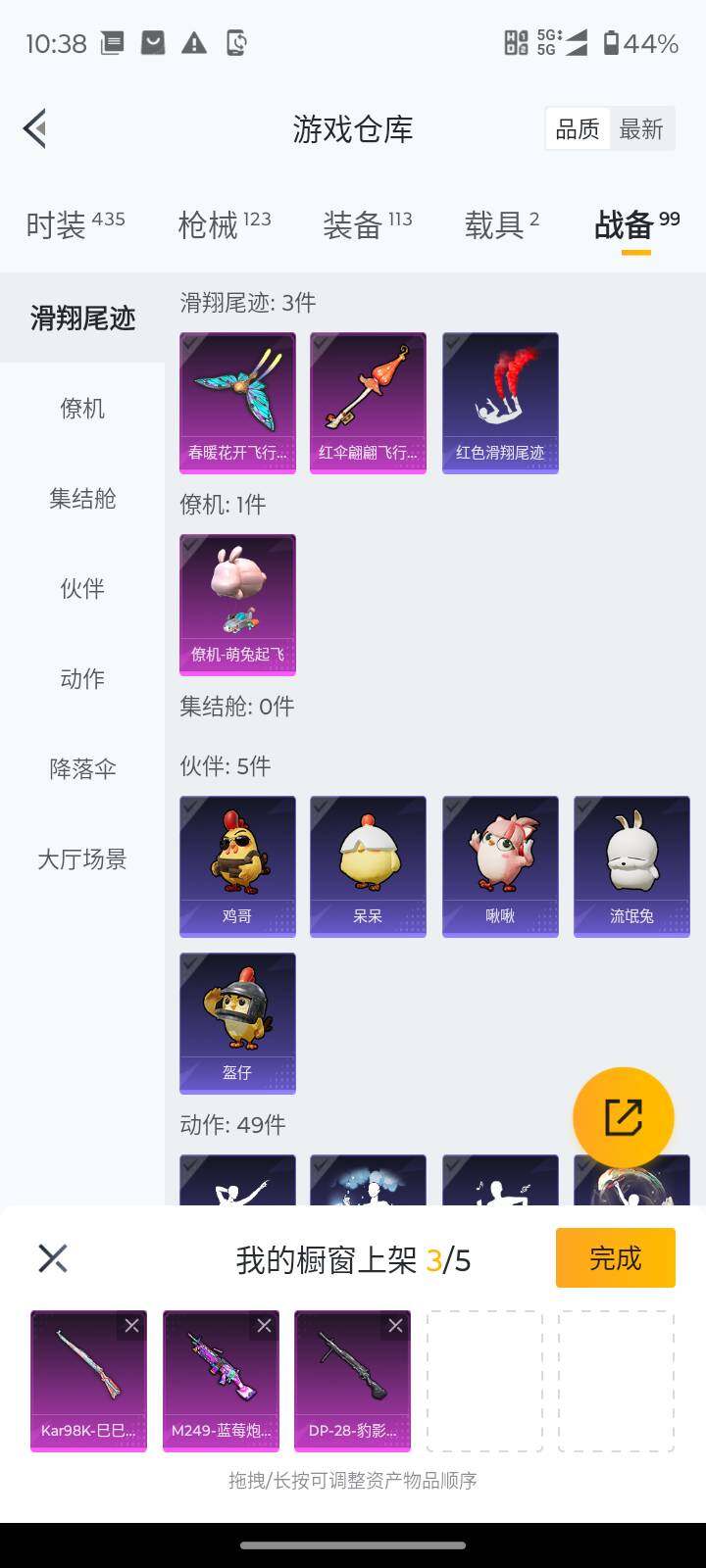Image resolution: width=706 pixels, height=1568 pixels.
Task: Tap the mail notification icon in status bar
Action: (x=152, y=43)
